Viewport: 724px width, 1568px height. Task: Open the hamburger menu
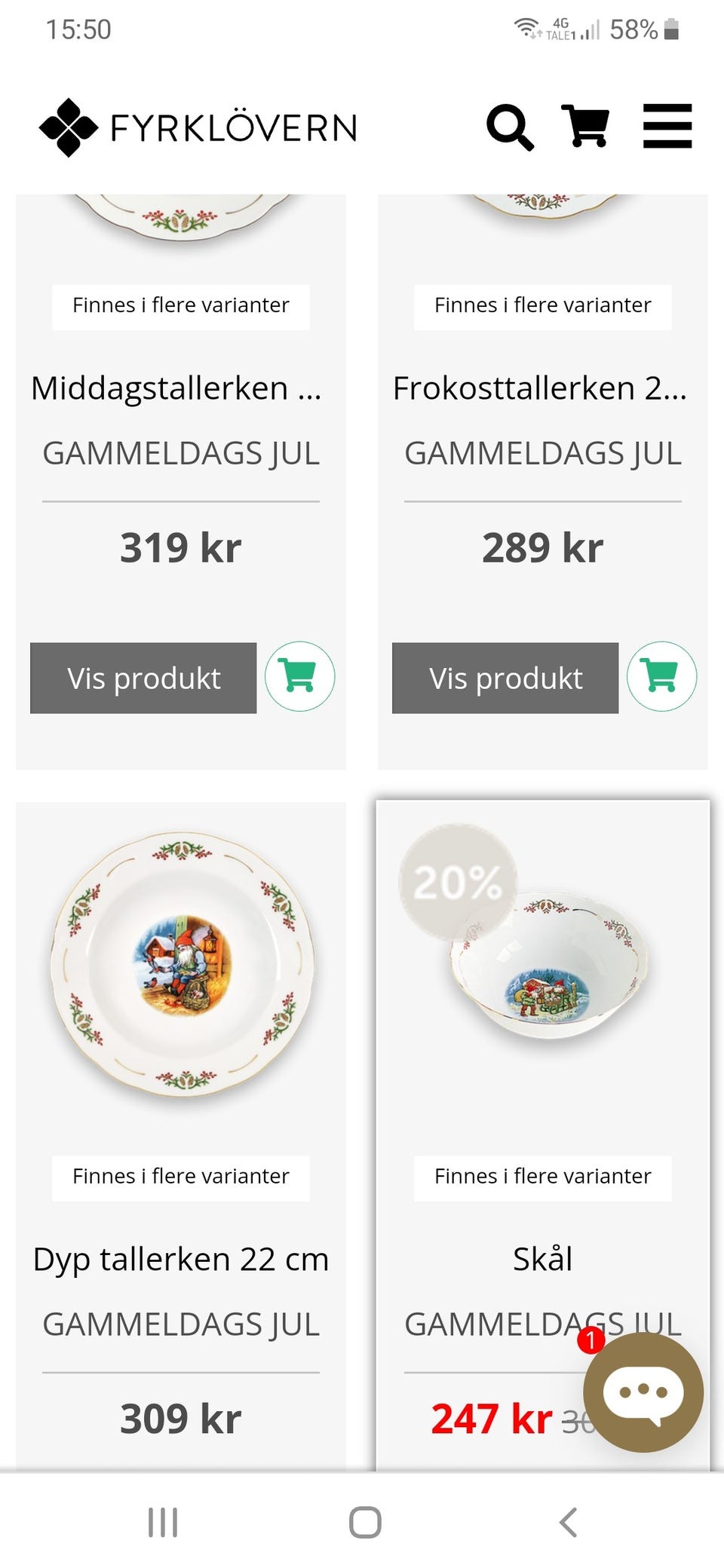click(667, 127)
